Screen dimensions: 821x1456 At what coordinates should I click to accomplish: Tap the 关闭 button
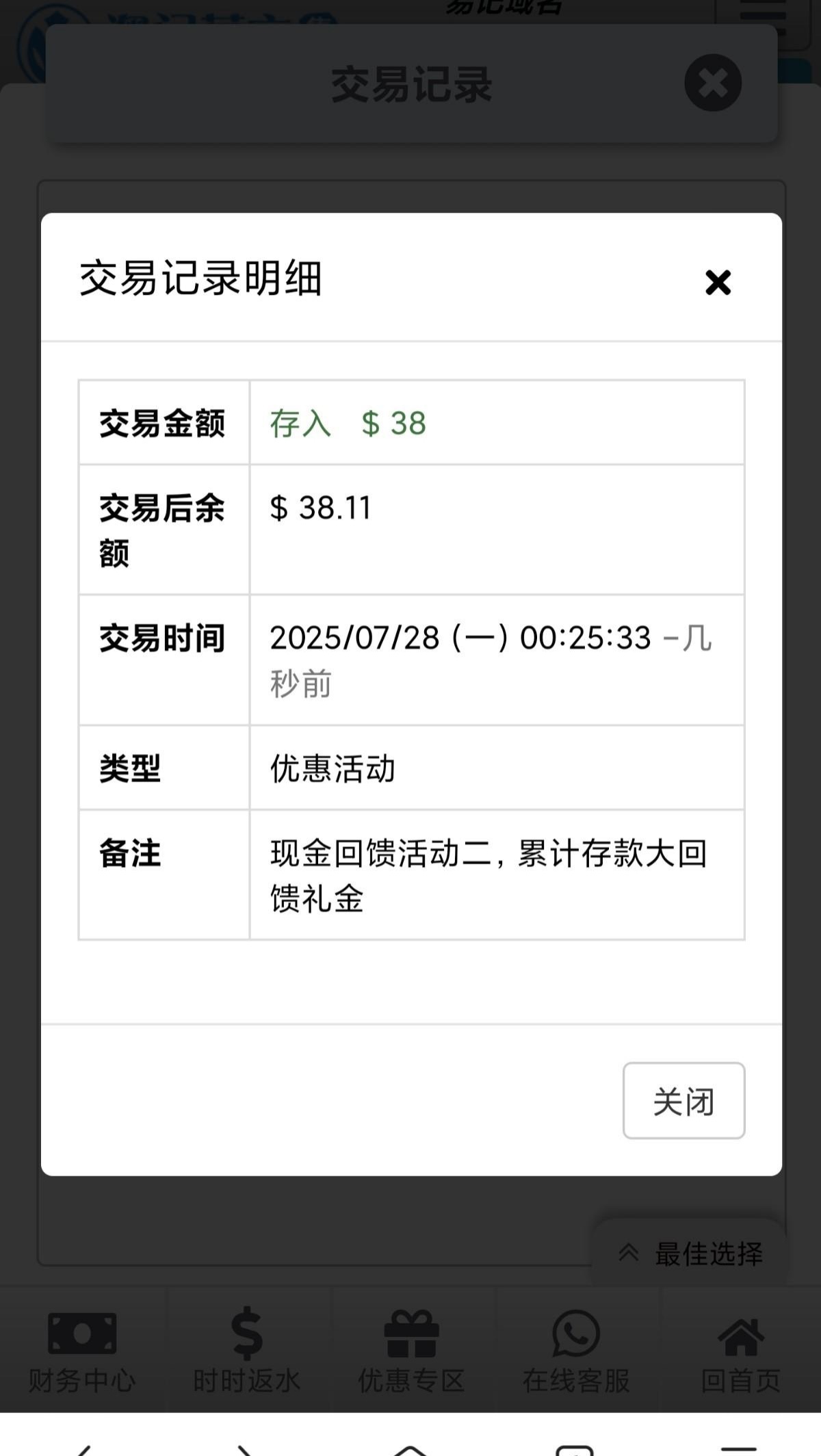coord(683,1101)
